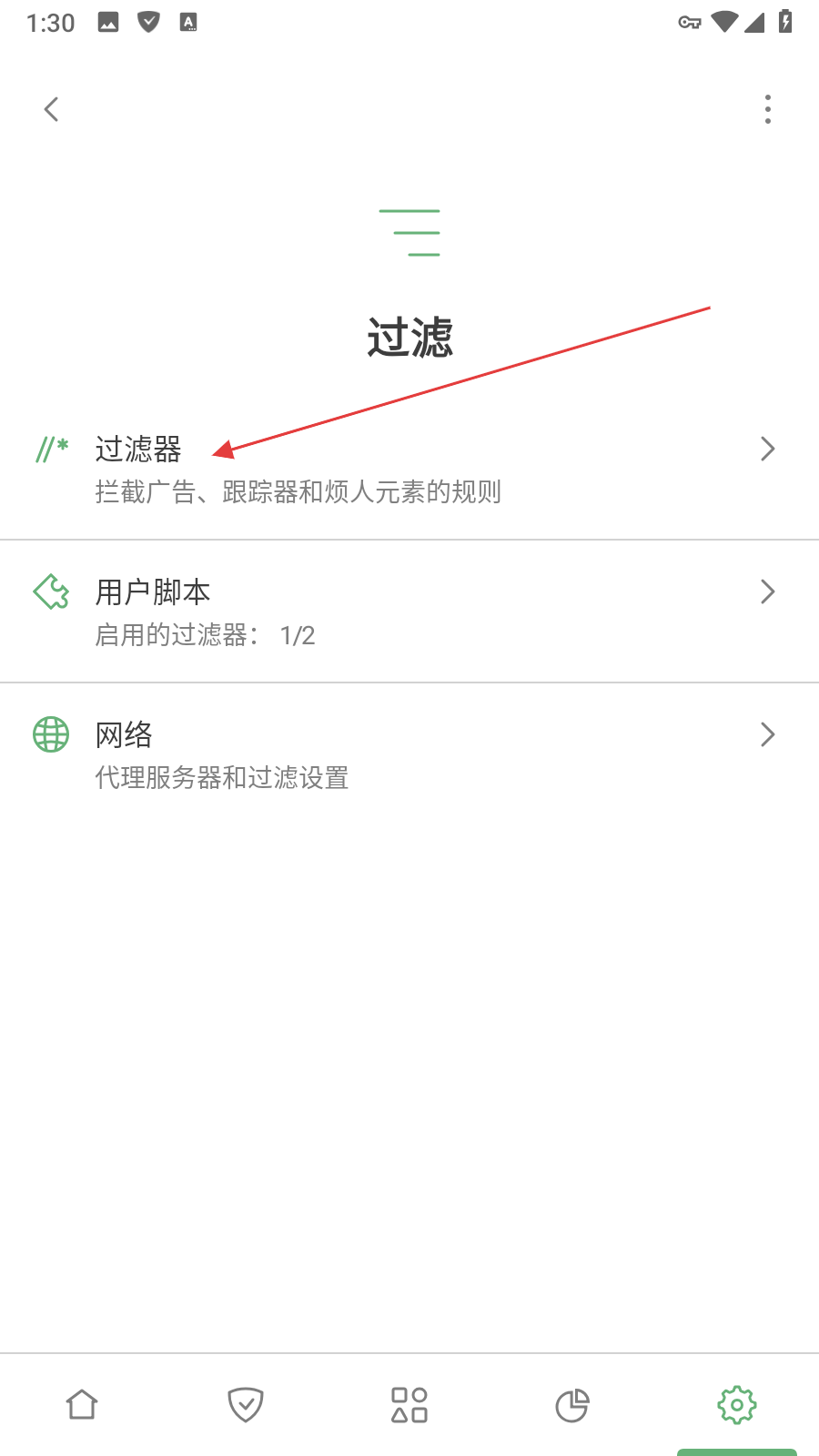
Task: Open the 网络 network settings row
Action: 409,754
